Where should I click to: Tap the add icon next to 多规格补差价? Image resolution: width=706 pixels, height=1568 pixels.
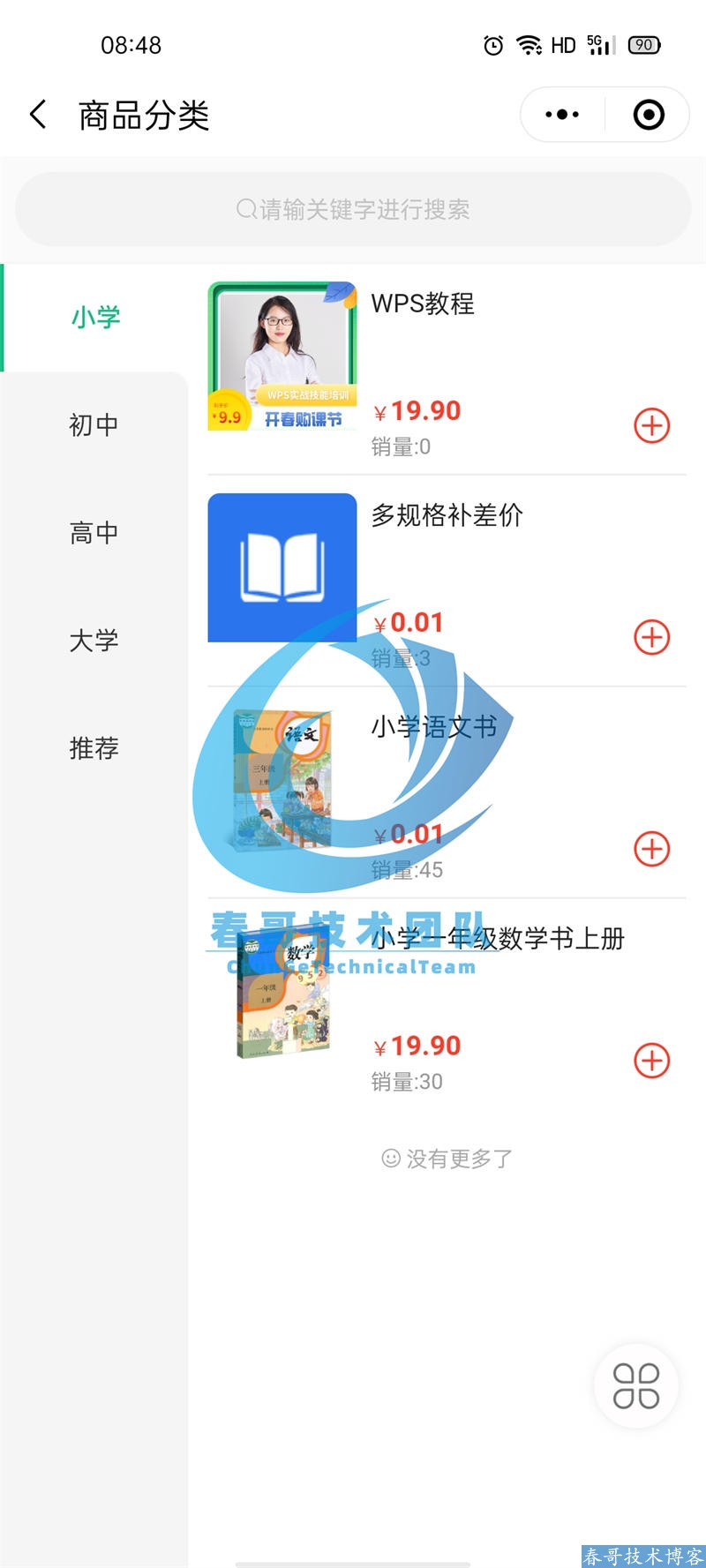pyautogui.click(x=651, y=637)
